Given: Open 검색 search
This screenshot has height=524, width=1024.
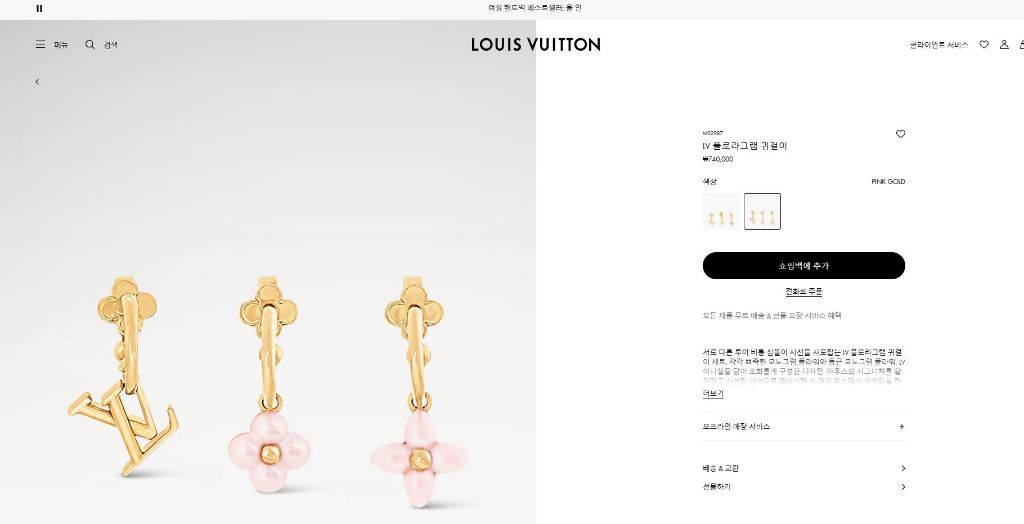Looking at the screenshot, I should (101, 44).
